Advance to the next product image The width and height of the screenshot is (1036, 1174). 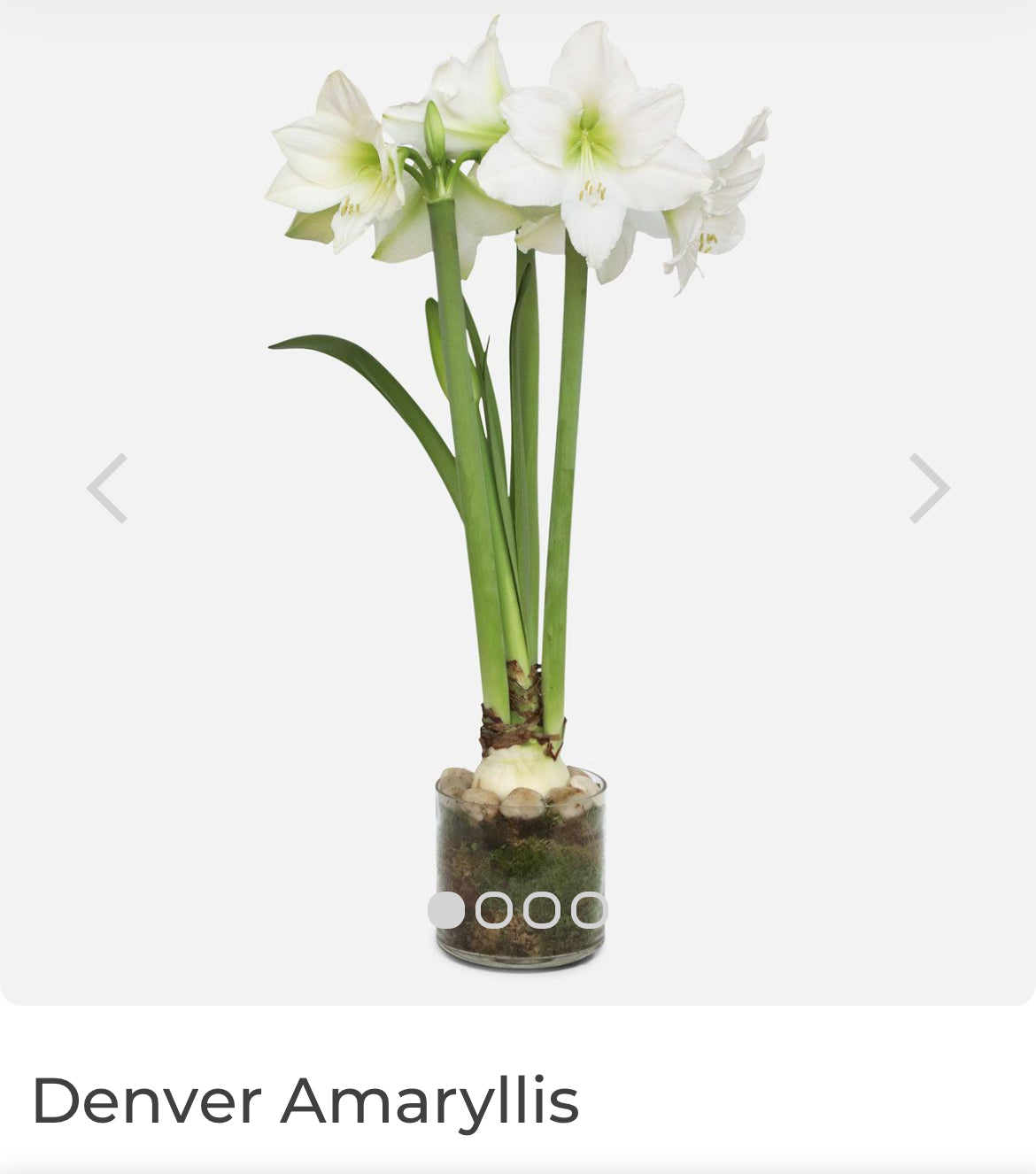pos(929,488)
